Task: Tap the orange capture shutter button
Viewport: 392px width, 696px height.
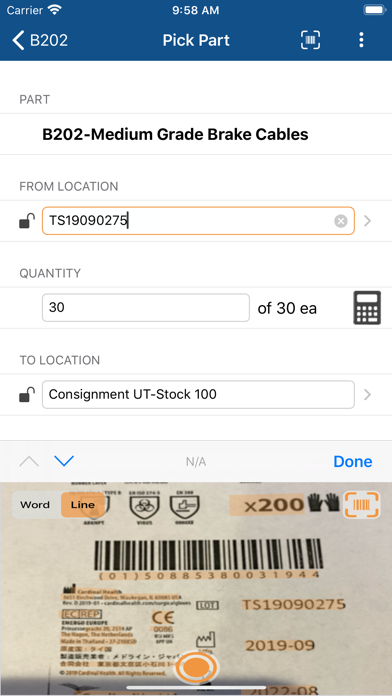Action: [196, 668]
